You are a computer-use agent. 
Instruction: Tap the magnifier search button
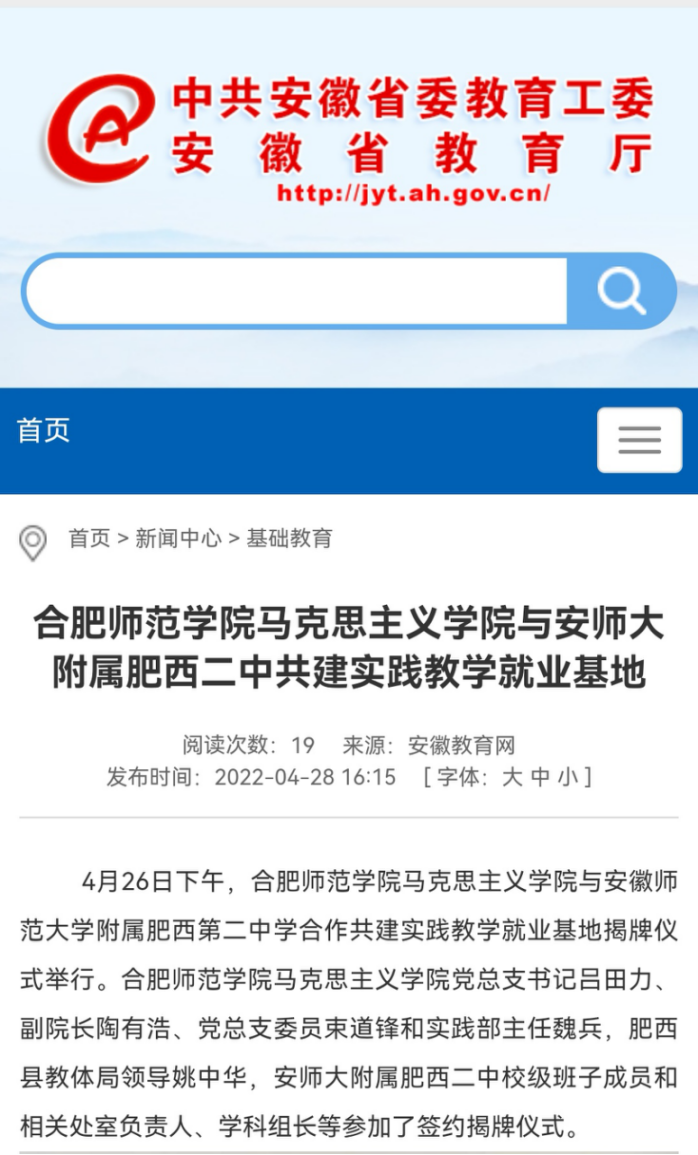[621, 291]
